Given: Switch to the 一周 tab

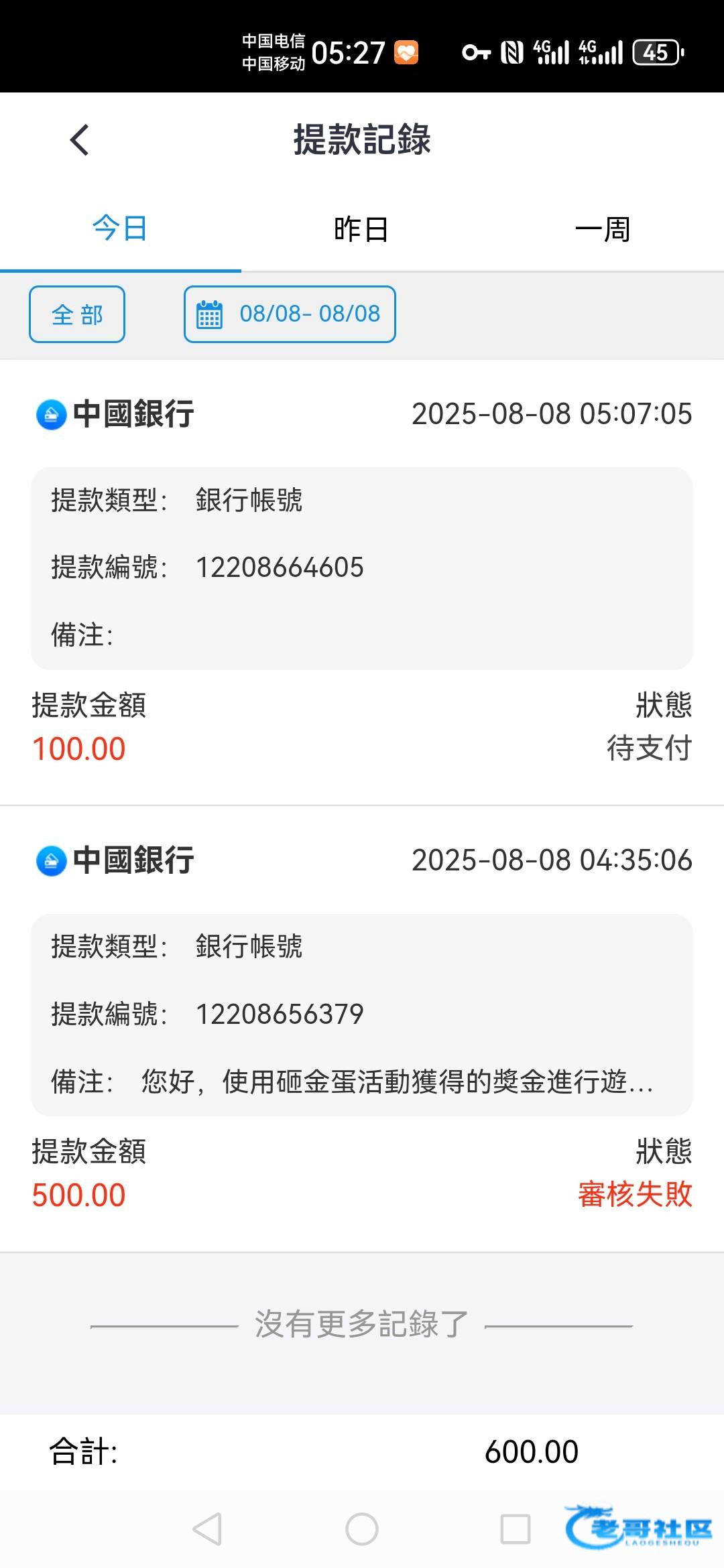Looking at the screenshot, I should coord(603,229).
